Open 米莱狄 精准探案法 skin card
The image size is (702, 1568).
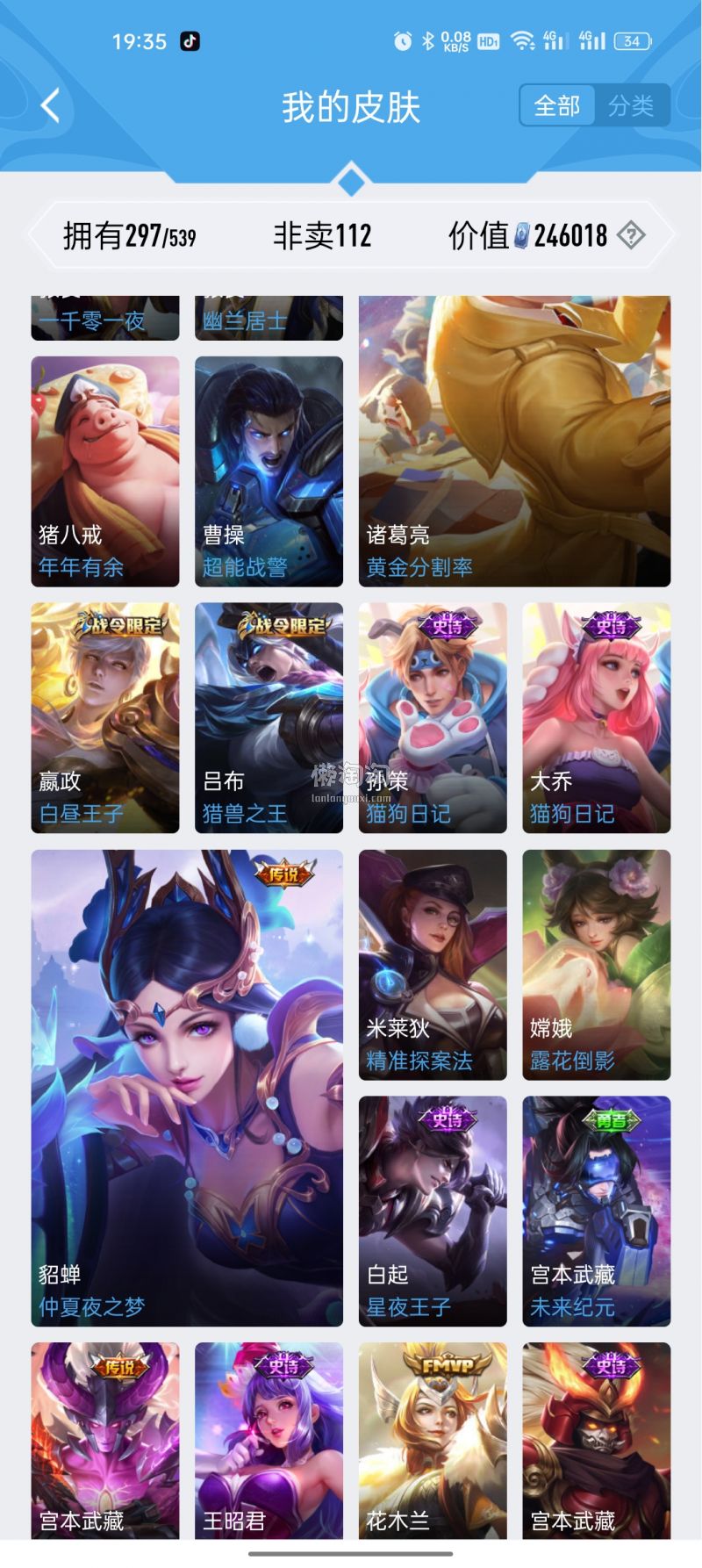[x=433, y=964]
